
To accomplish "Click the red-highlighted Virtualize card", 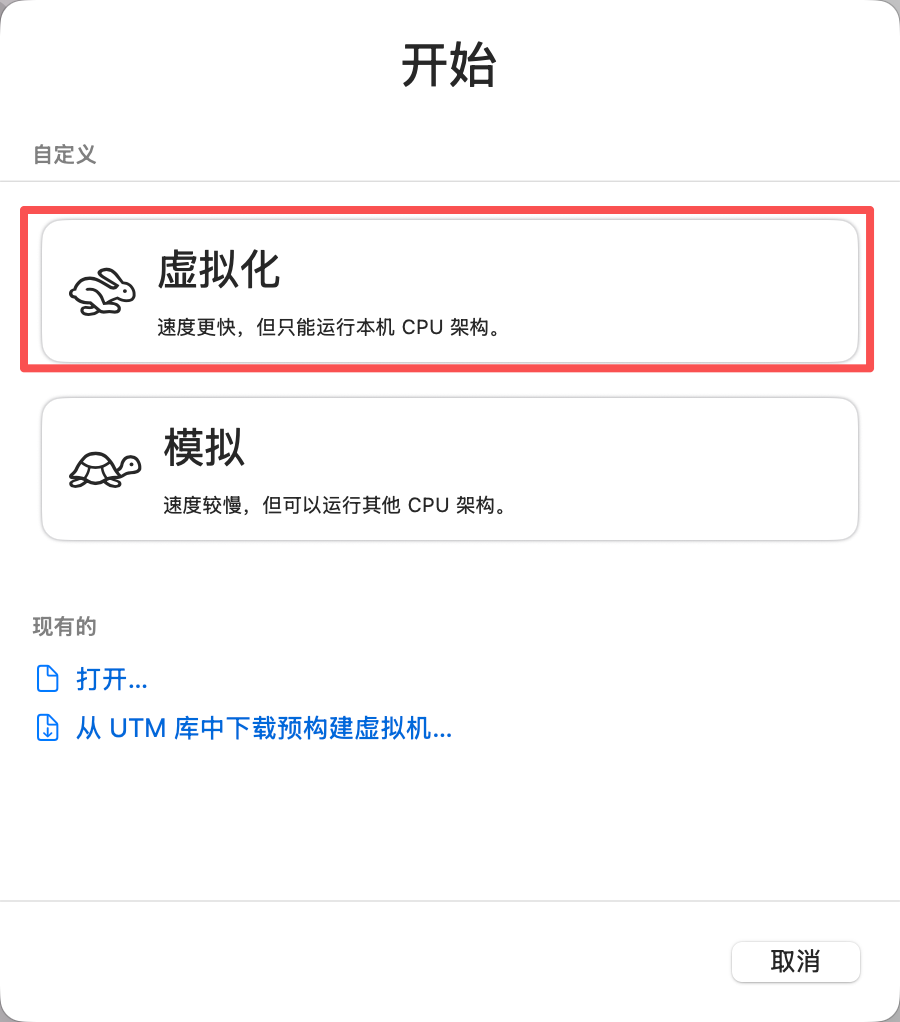I will [449, 289].
